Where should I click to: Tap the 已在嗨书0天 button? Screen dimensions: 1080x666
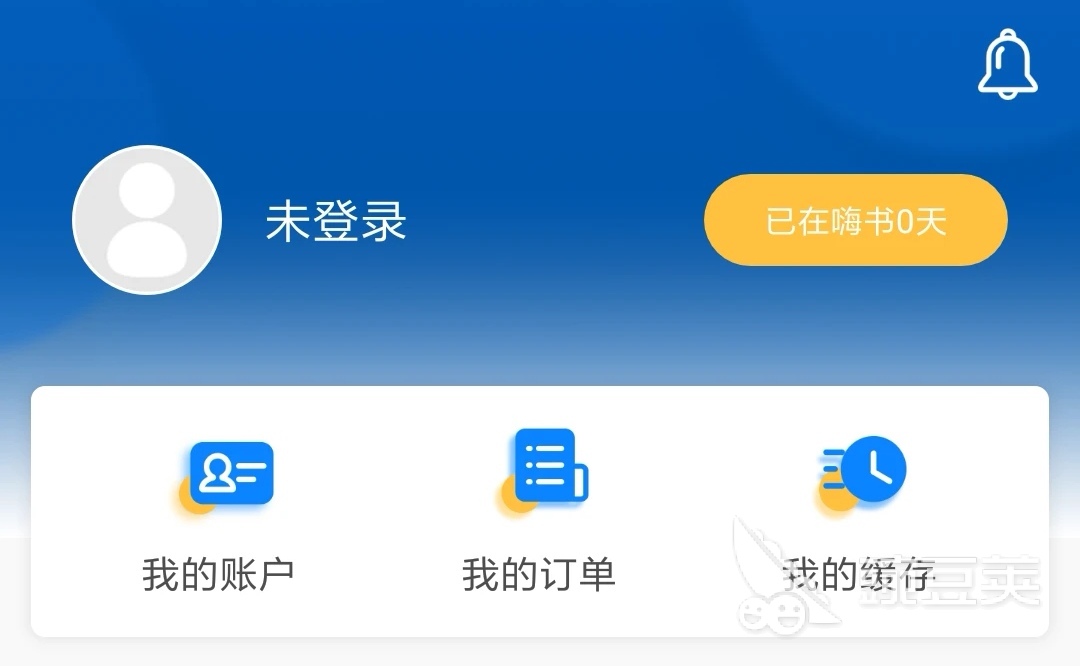click(855, 220)
